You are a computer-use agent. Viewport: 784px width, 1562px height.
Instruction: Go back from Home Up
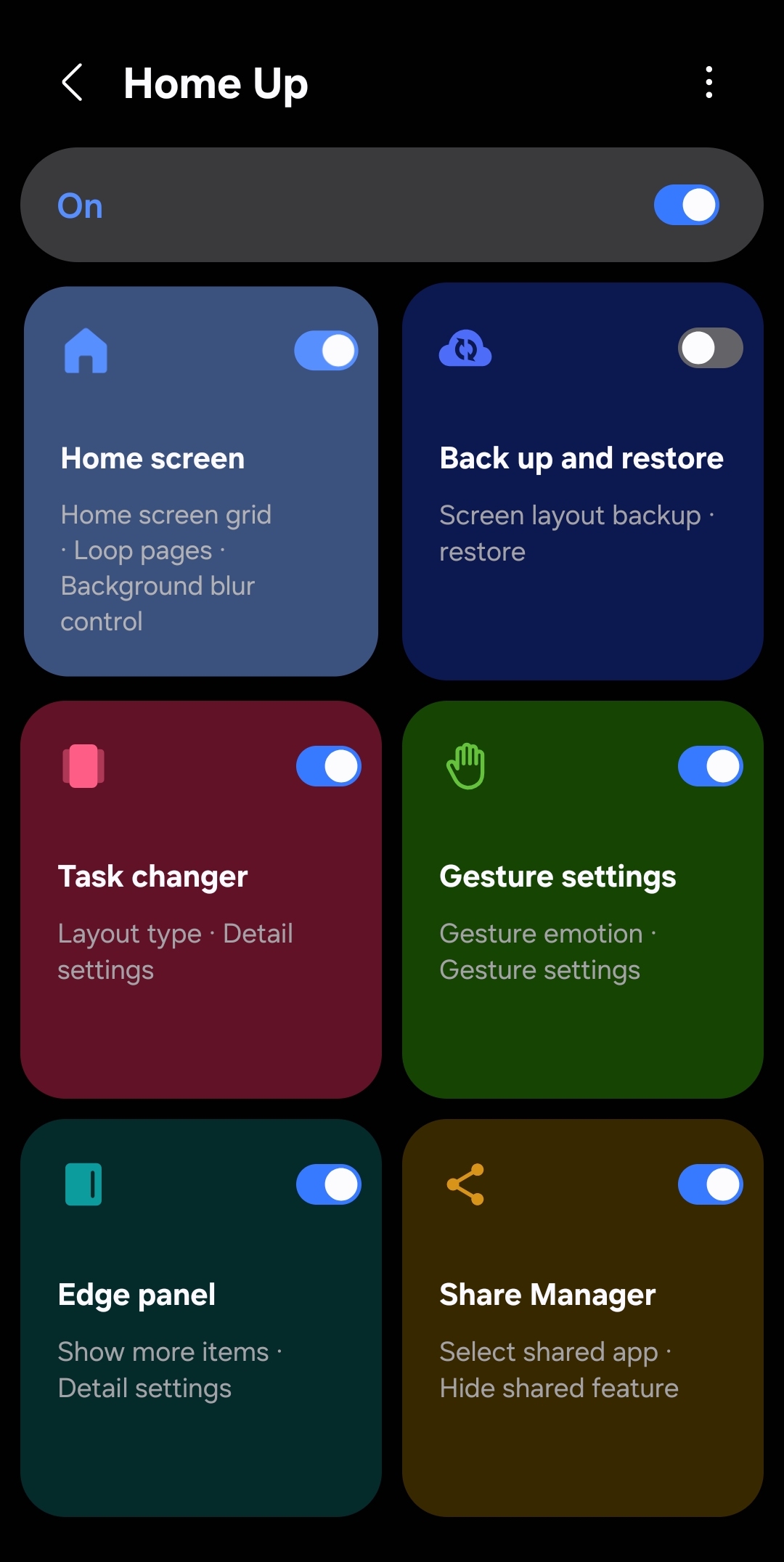[x=73, y=83]
